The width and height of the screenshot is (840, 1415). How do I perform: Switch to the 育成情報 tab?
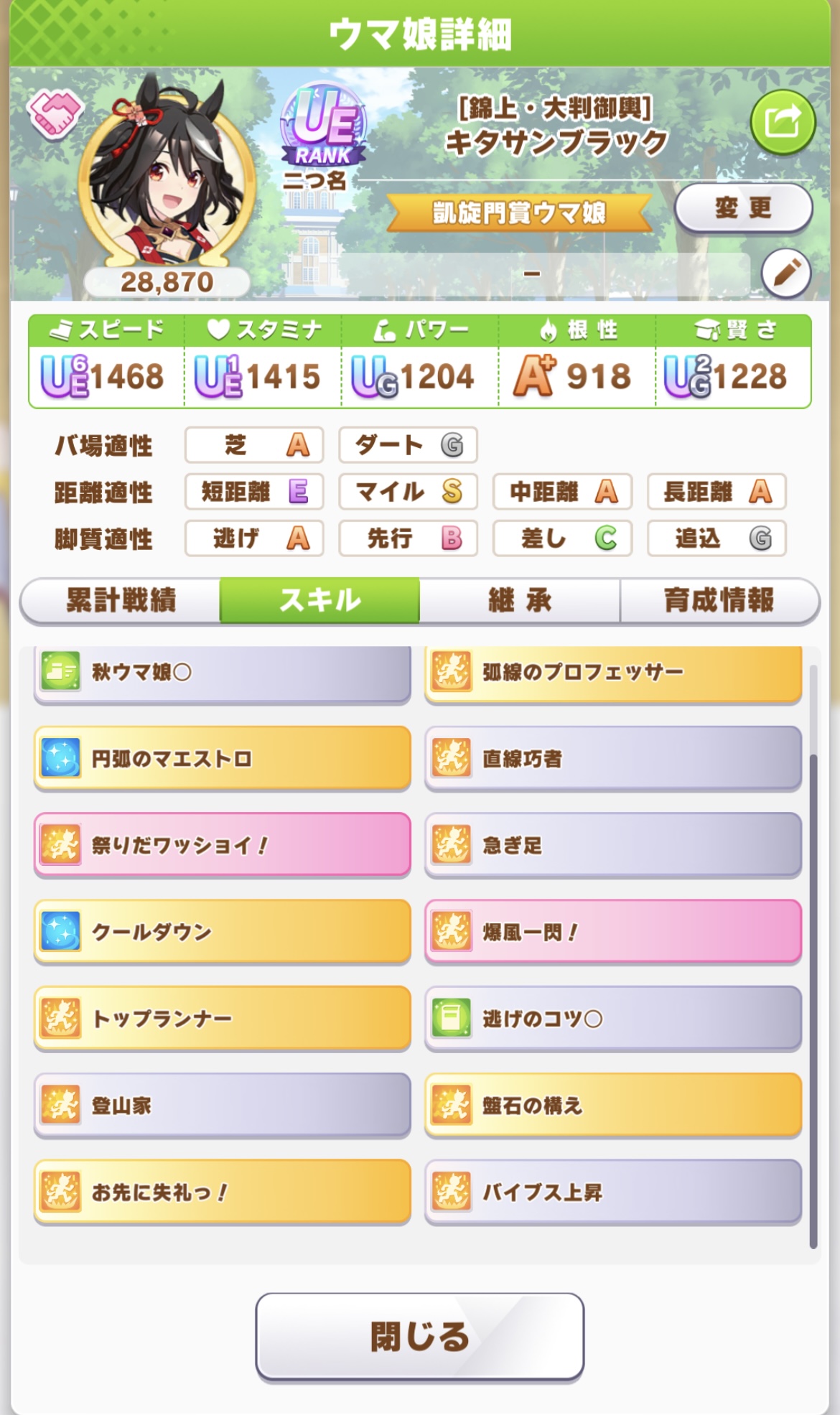(719, 600)
